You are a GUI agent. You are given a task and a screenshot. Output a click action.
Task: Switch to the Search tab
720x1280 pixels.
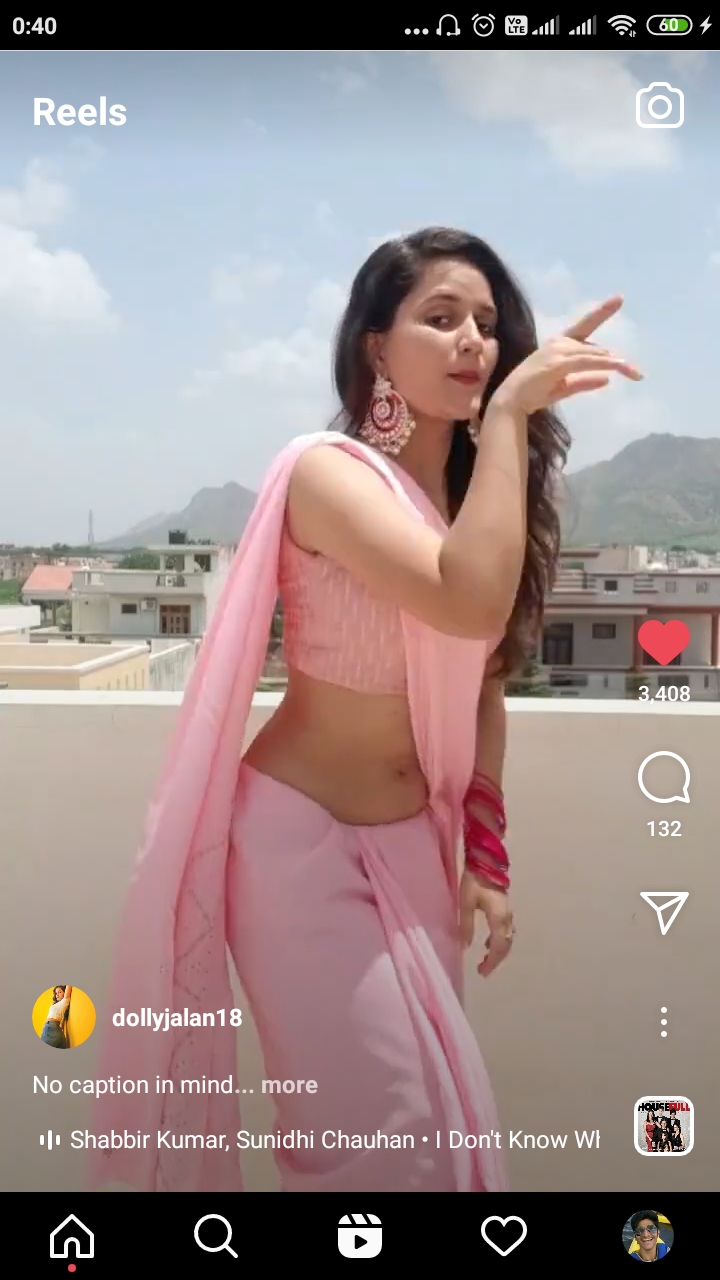pos(216,1237)
